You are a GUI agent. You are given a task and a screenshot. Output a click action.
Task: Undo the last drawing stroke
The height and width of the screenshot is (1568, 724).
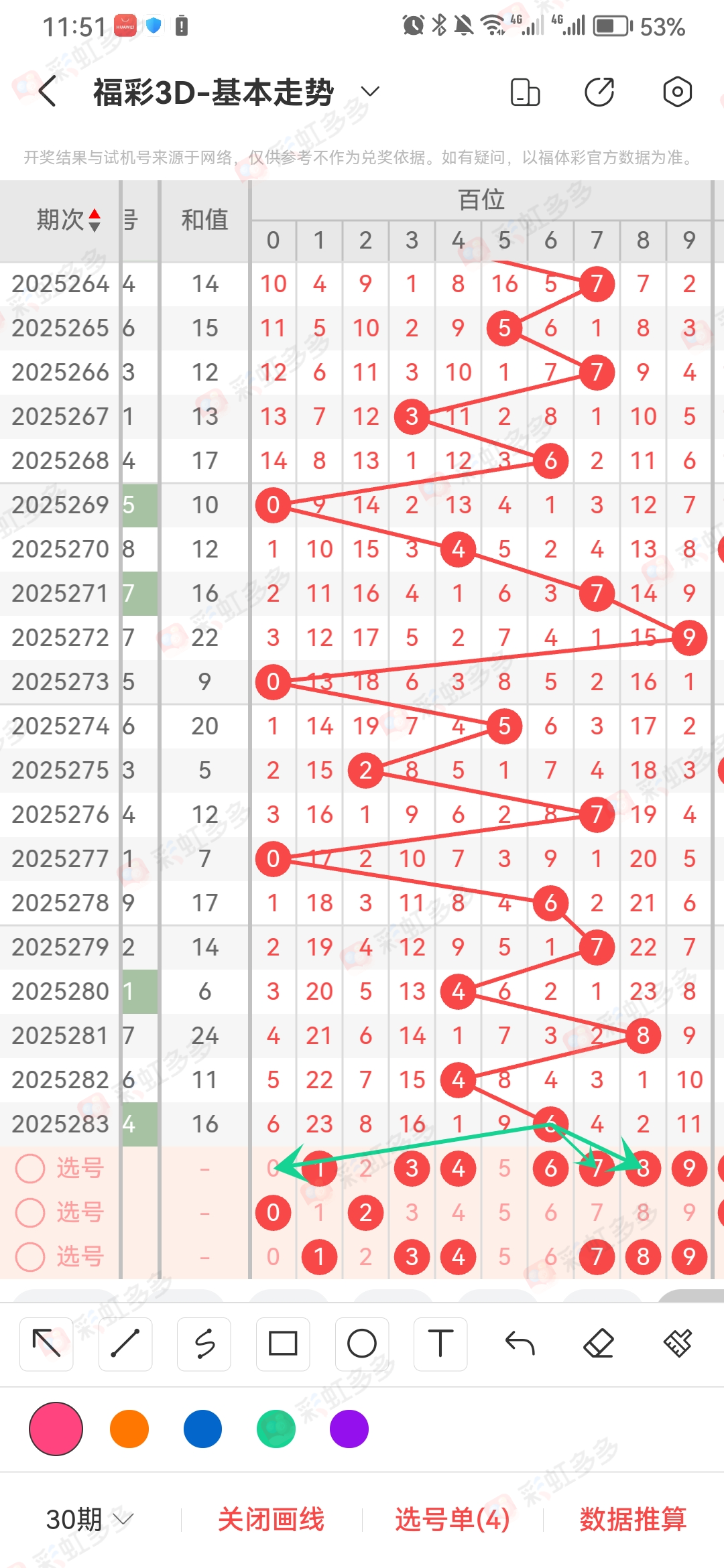(520, 1343)
